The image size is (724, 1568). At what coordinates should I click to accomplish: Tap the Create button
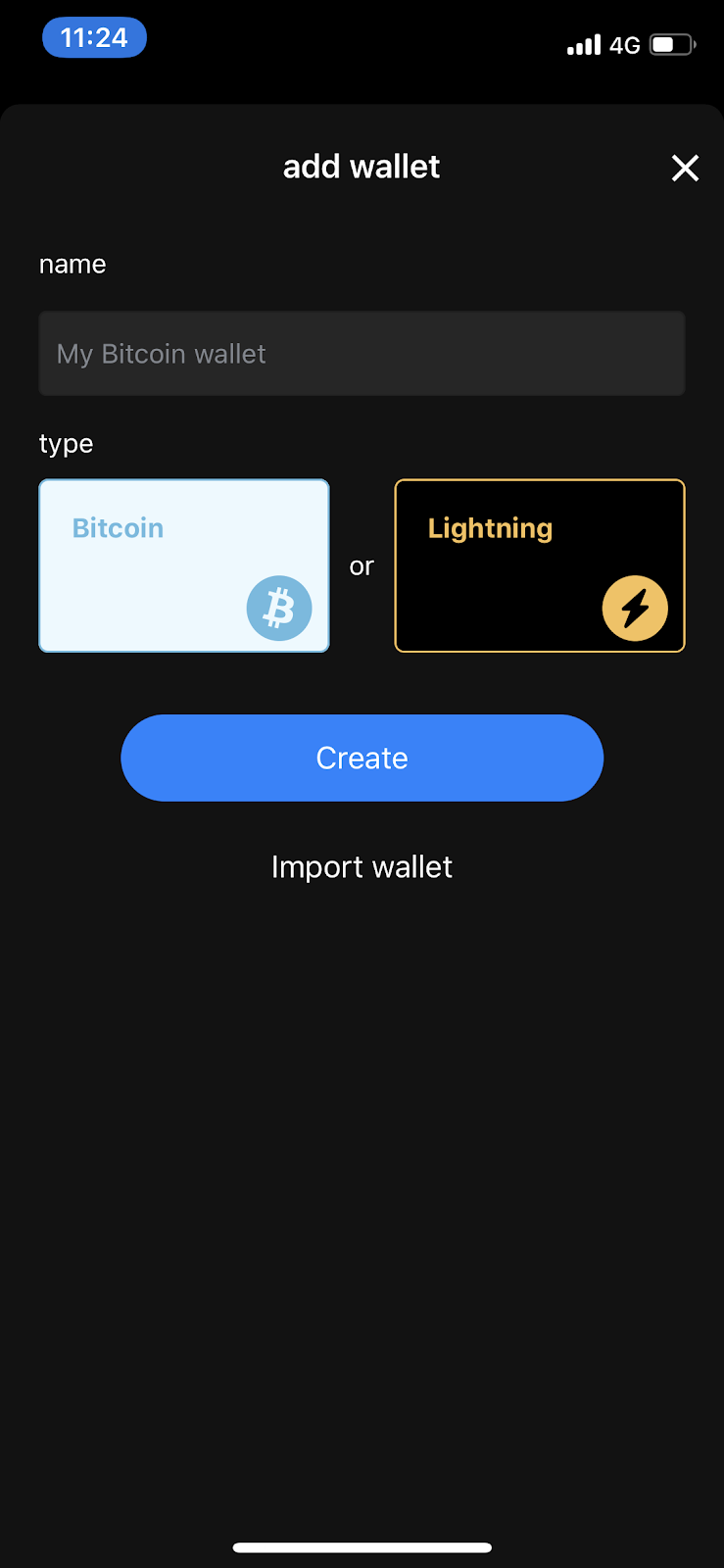pos(362,758)
